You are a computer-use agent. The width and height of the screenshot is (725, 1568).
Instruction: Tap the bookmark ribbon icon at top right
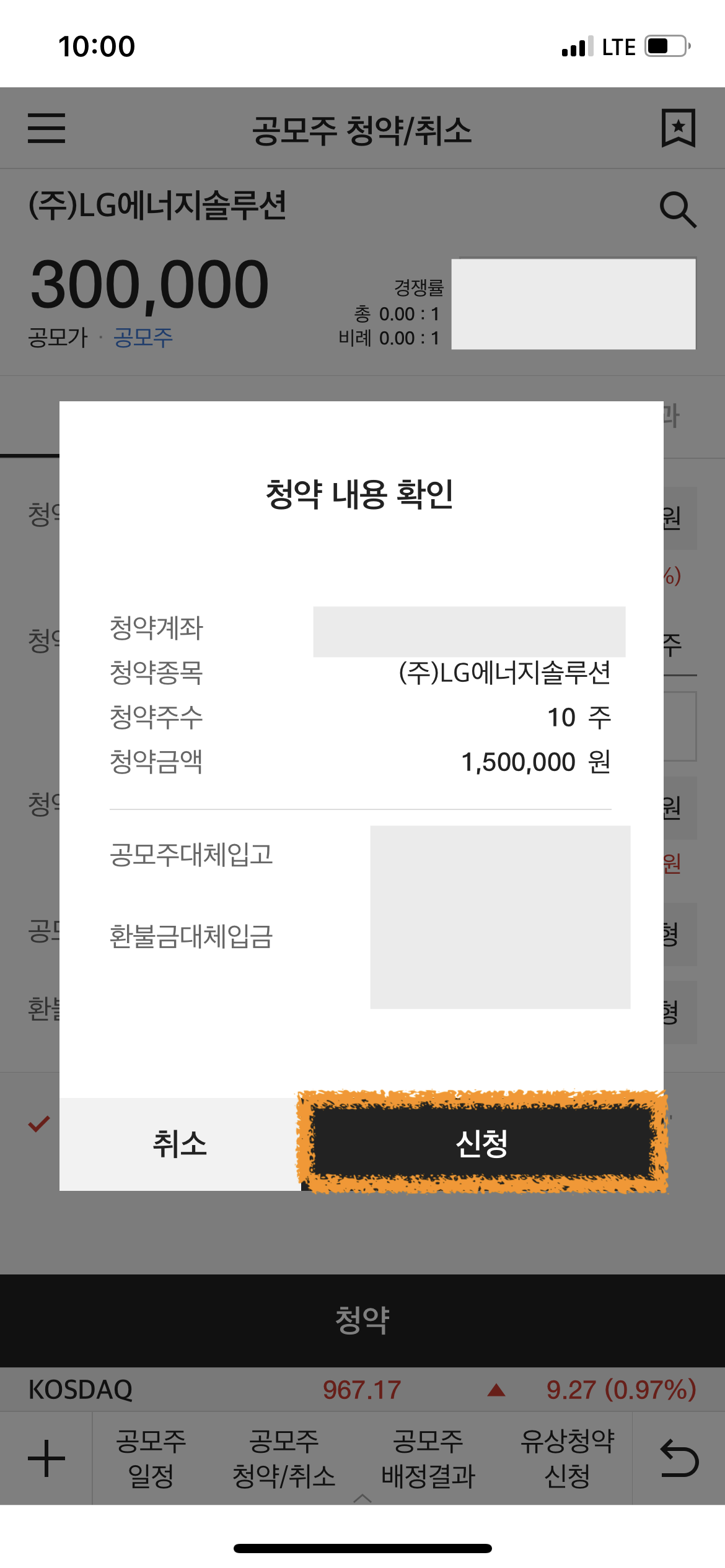click(679, 128)
